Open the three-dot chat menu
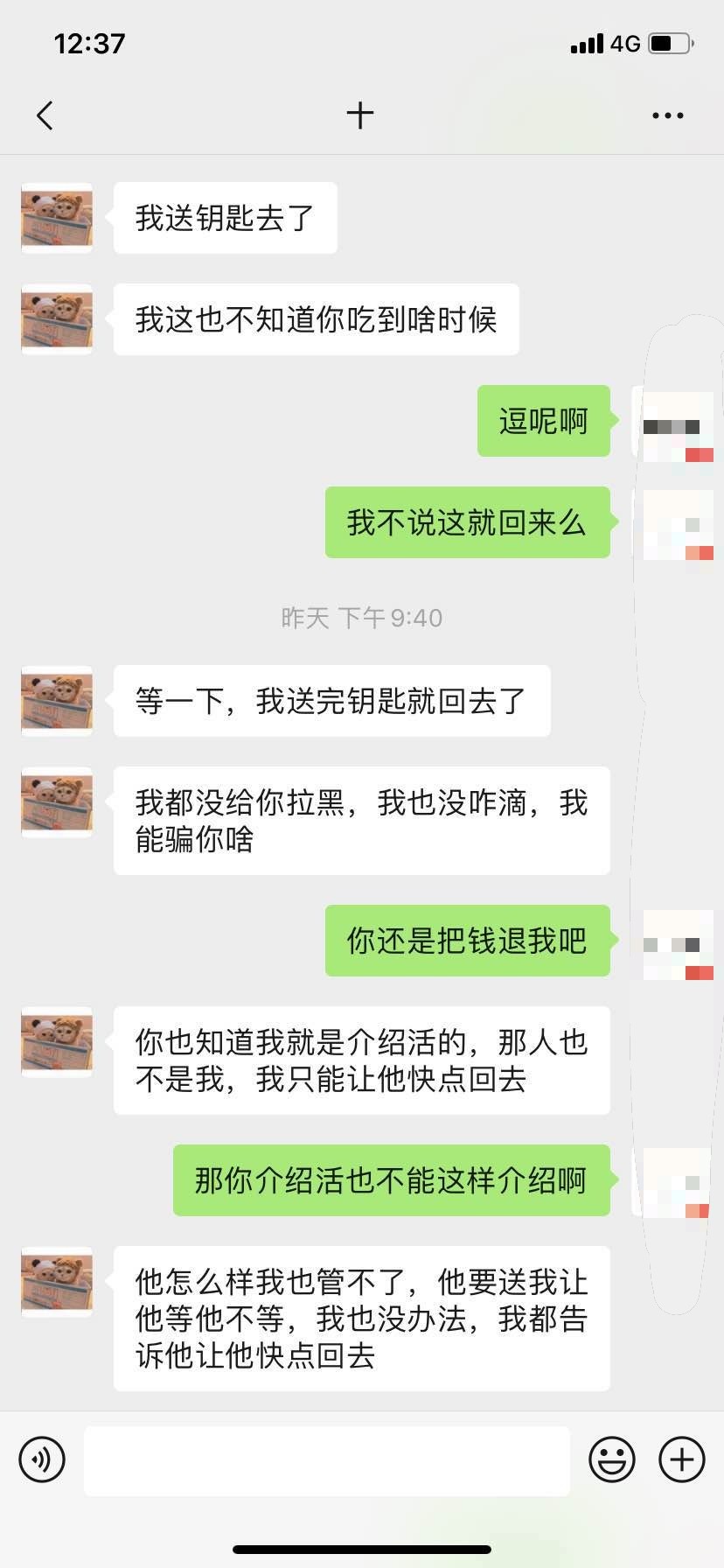Image resolution: width=724 pixels, height=1568 pixels. pos(667,115)
